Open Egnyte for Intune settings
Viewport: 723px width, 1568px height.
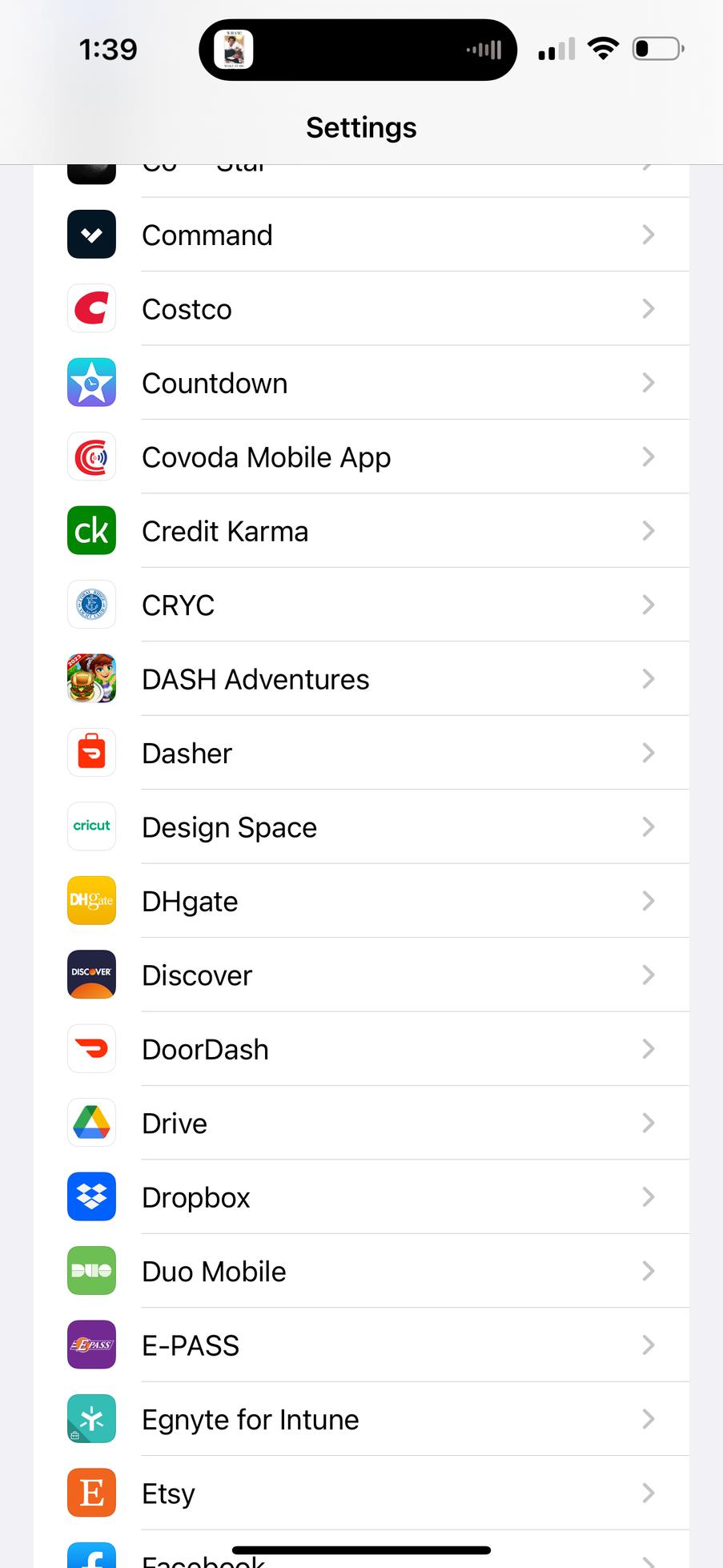click(360, 1420)
